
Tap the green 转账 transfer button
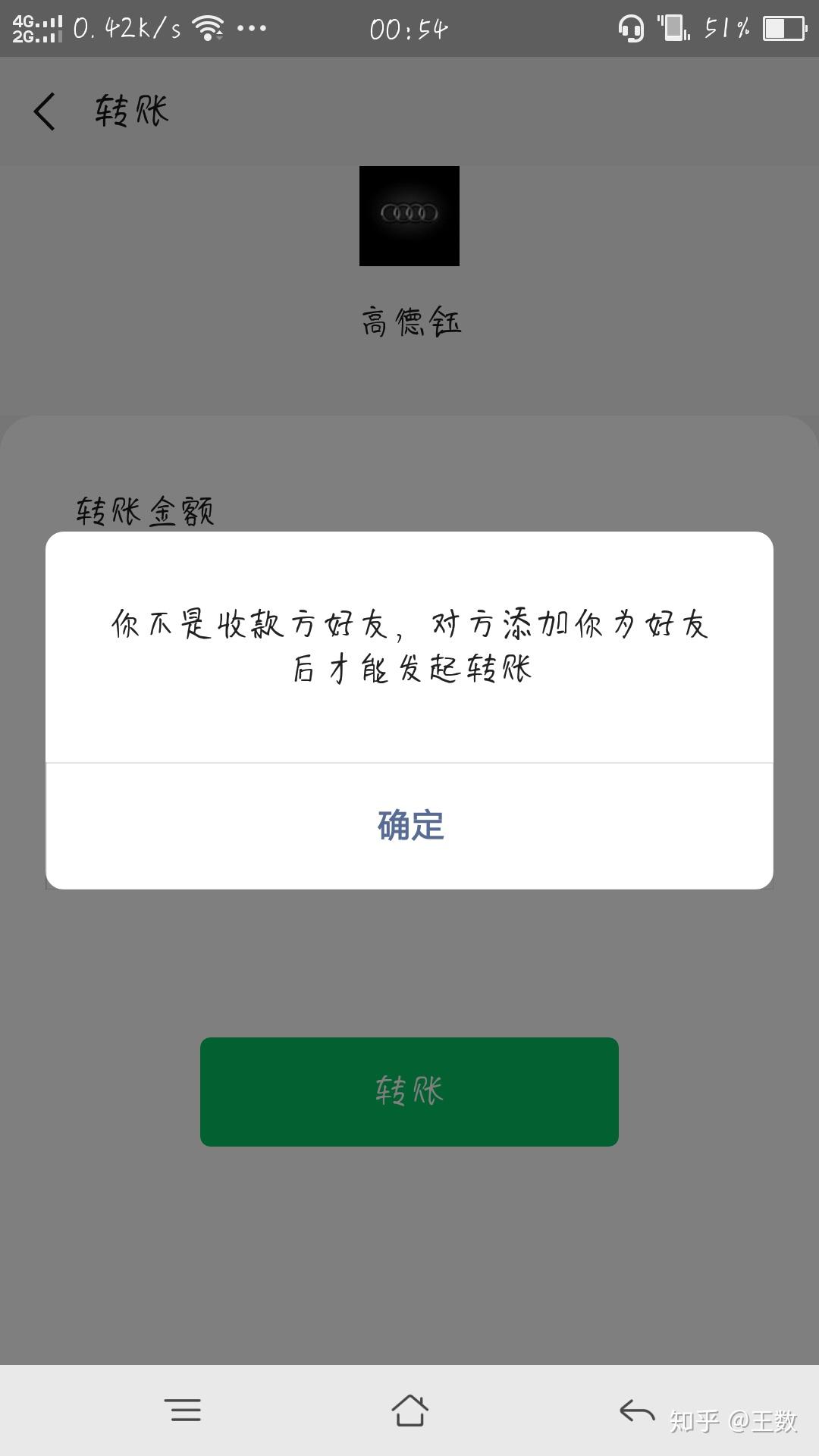click(x=409, y=1091)
